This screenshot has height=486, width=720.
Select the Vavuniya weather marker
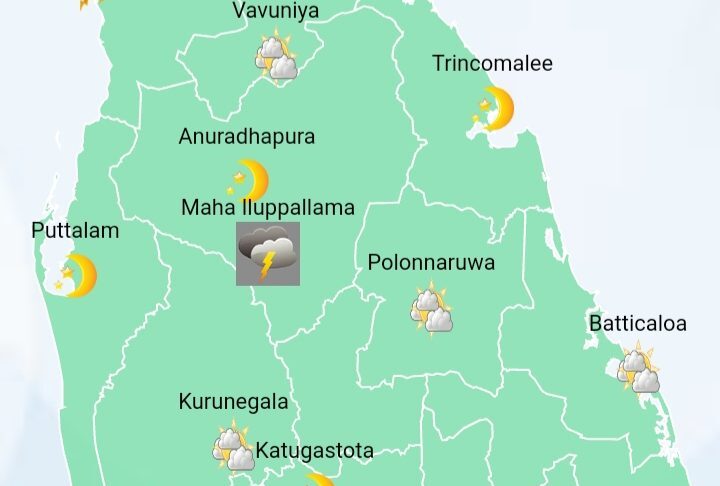click(x=276, y=56)
